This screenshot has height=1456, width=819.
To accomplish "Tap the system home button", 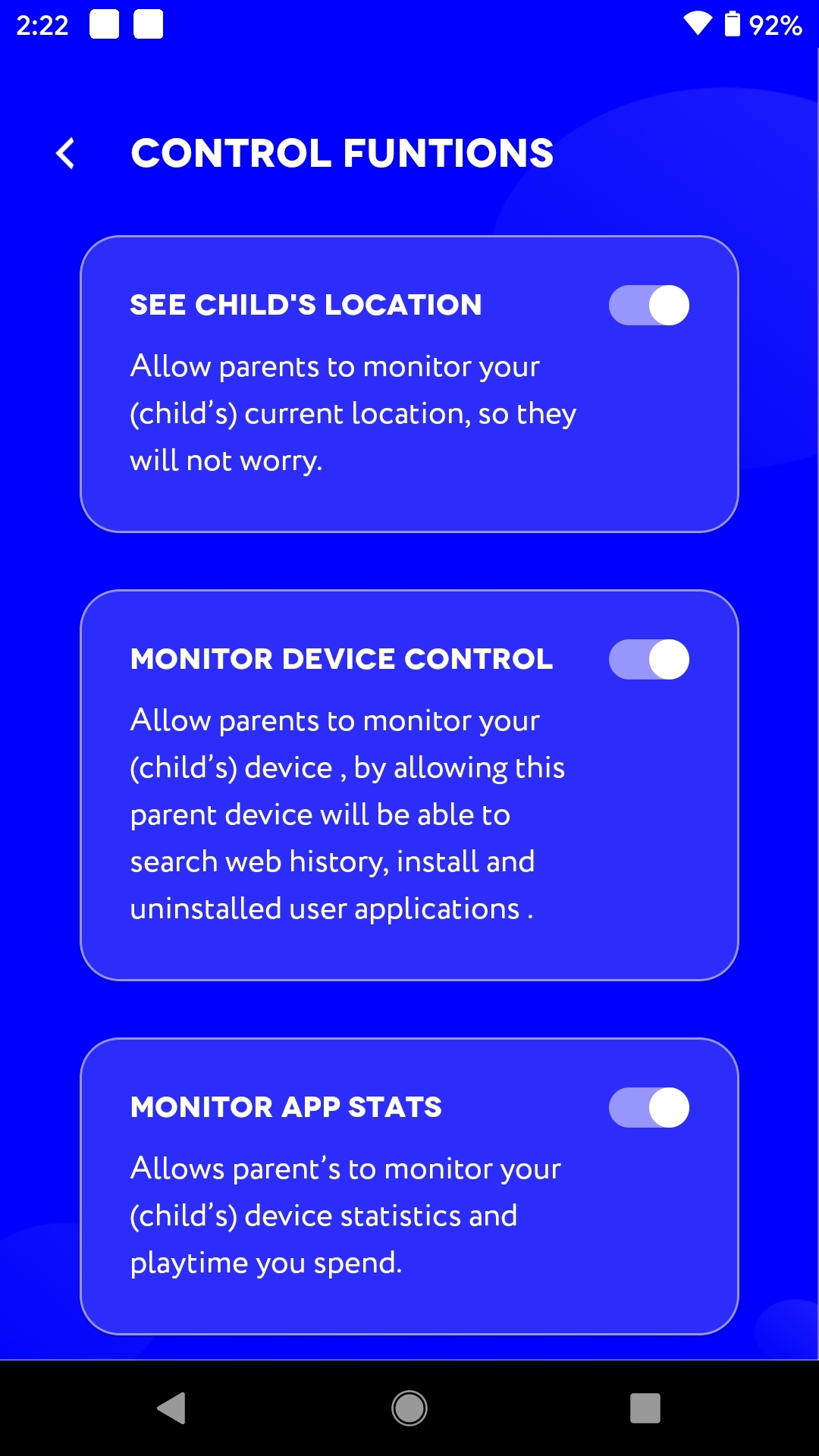I will click(409, 1408).
